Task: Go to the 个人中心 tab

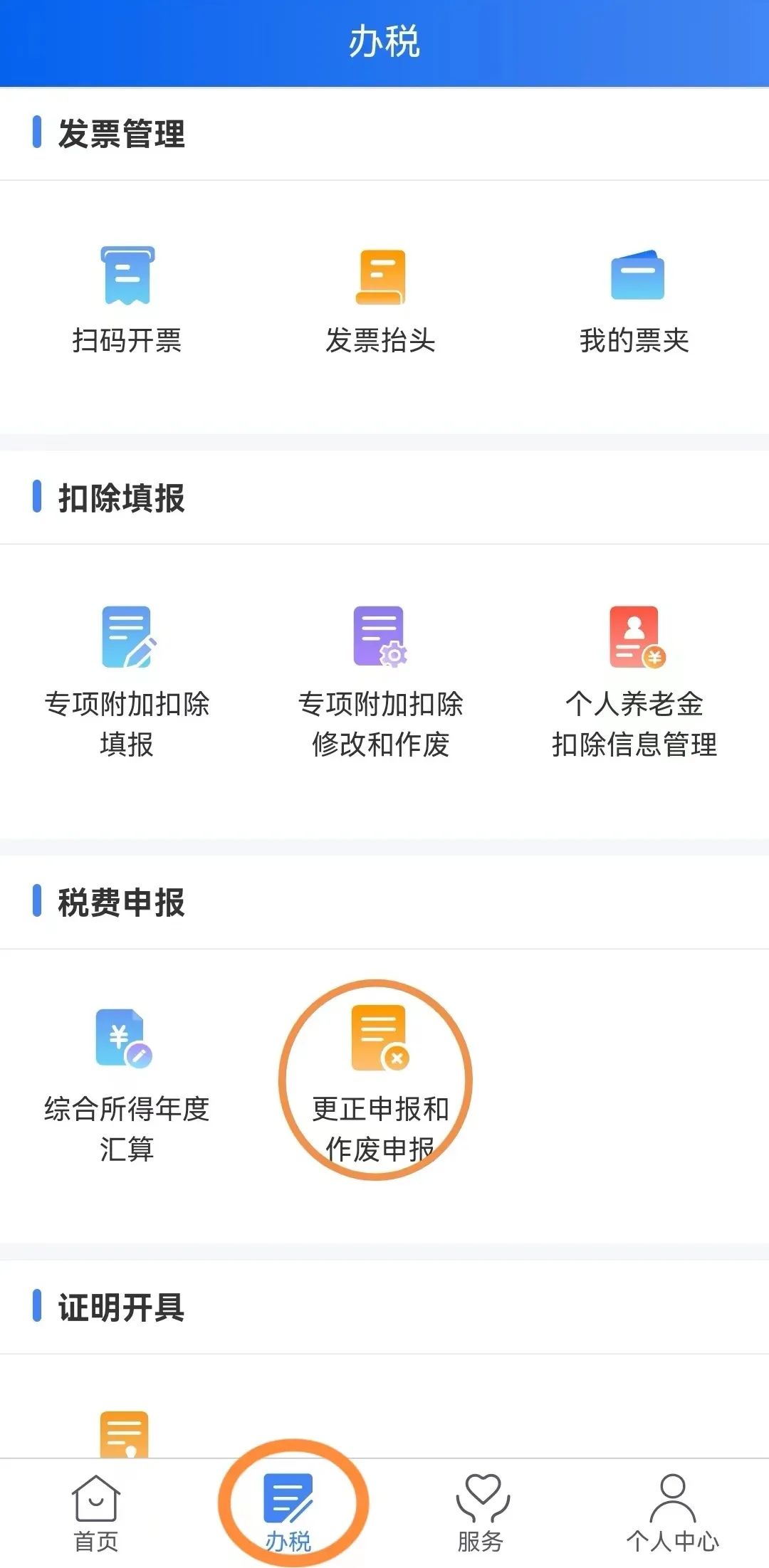Action: (x=673, y=1512)
